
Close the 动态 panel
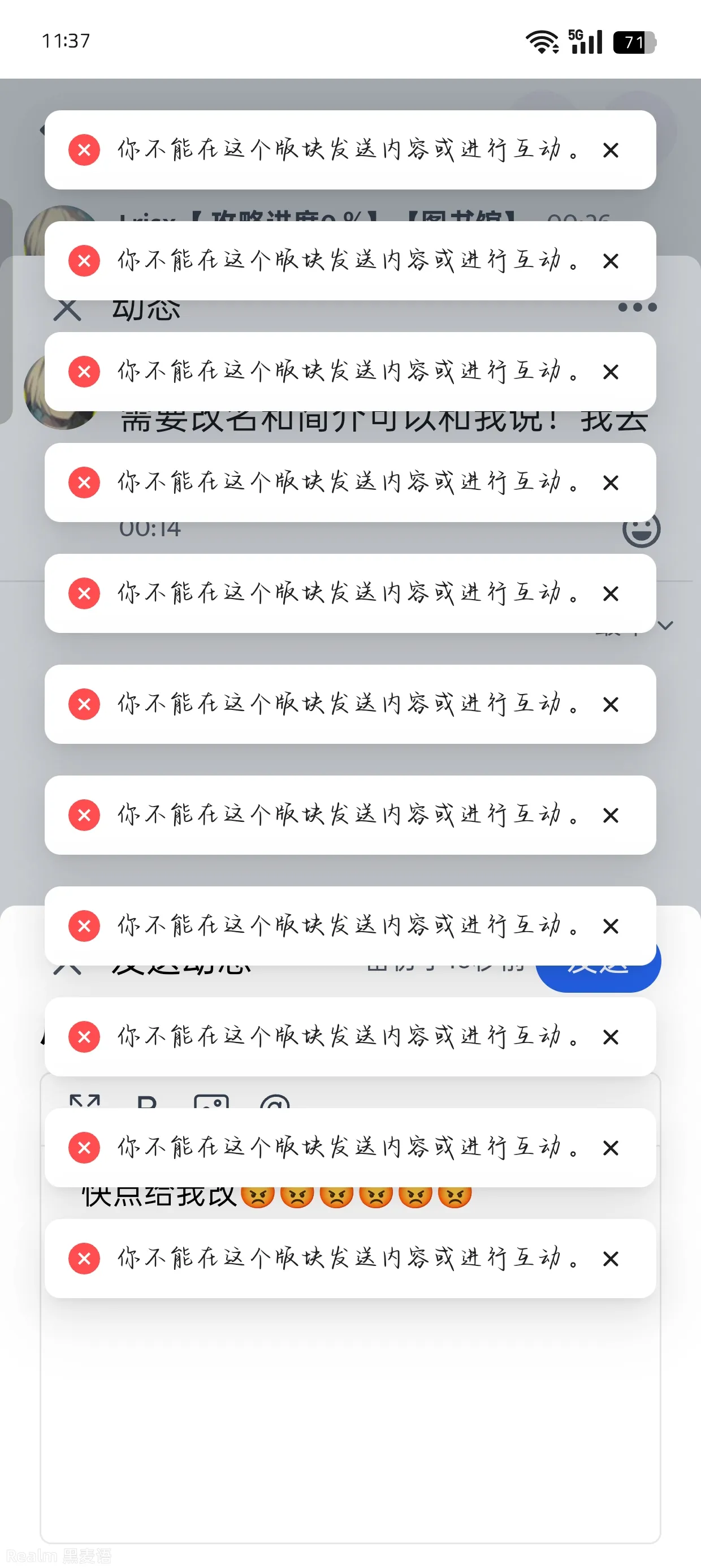click(67, 310)
